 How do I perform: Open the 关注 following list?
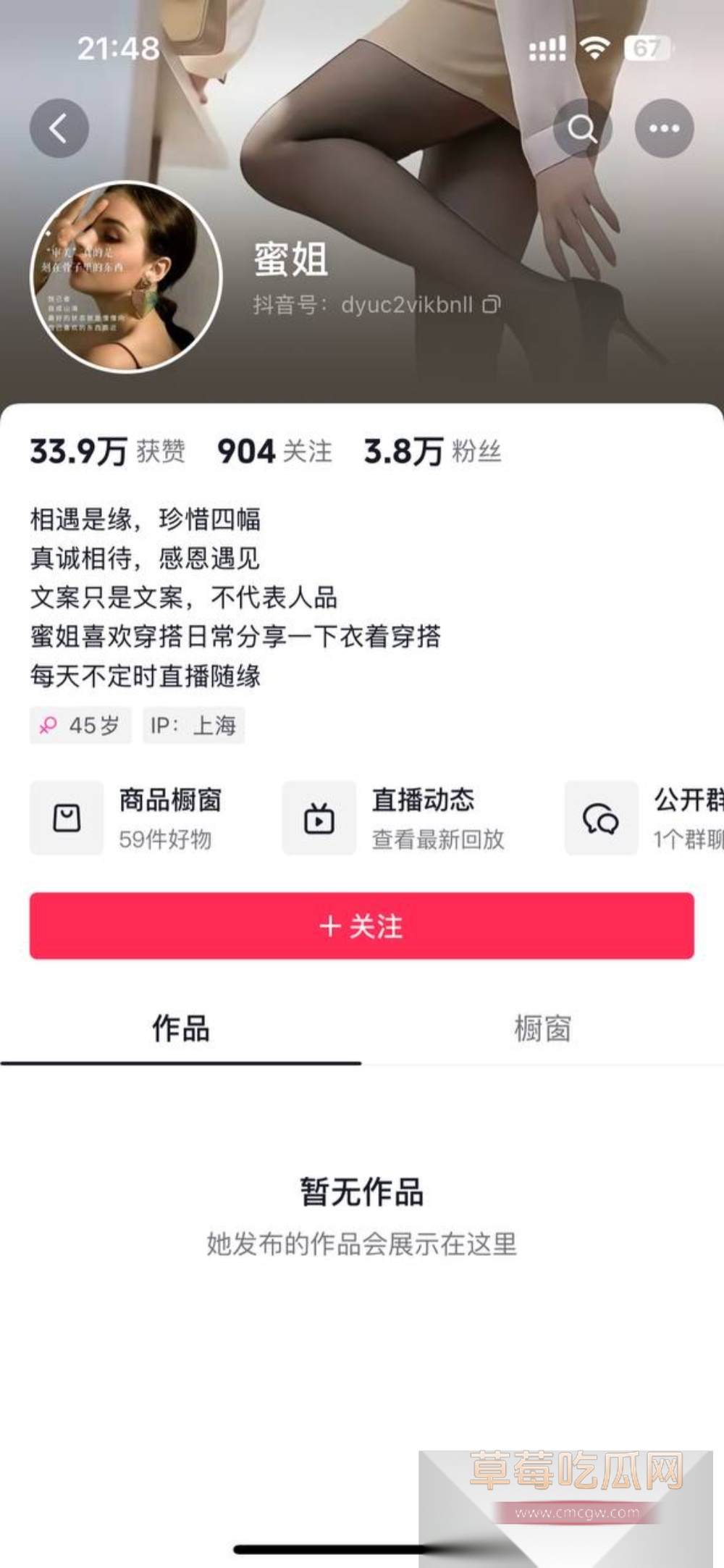pos(274,451)
